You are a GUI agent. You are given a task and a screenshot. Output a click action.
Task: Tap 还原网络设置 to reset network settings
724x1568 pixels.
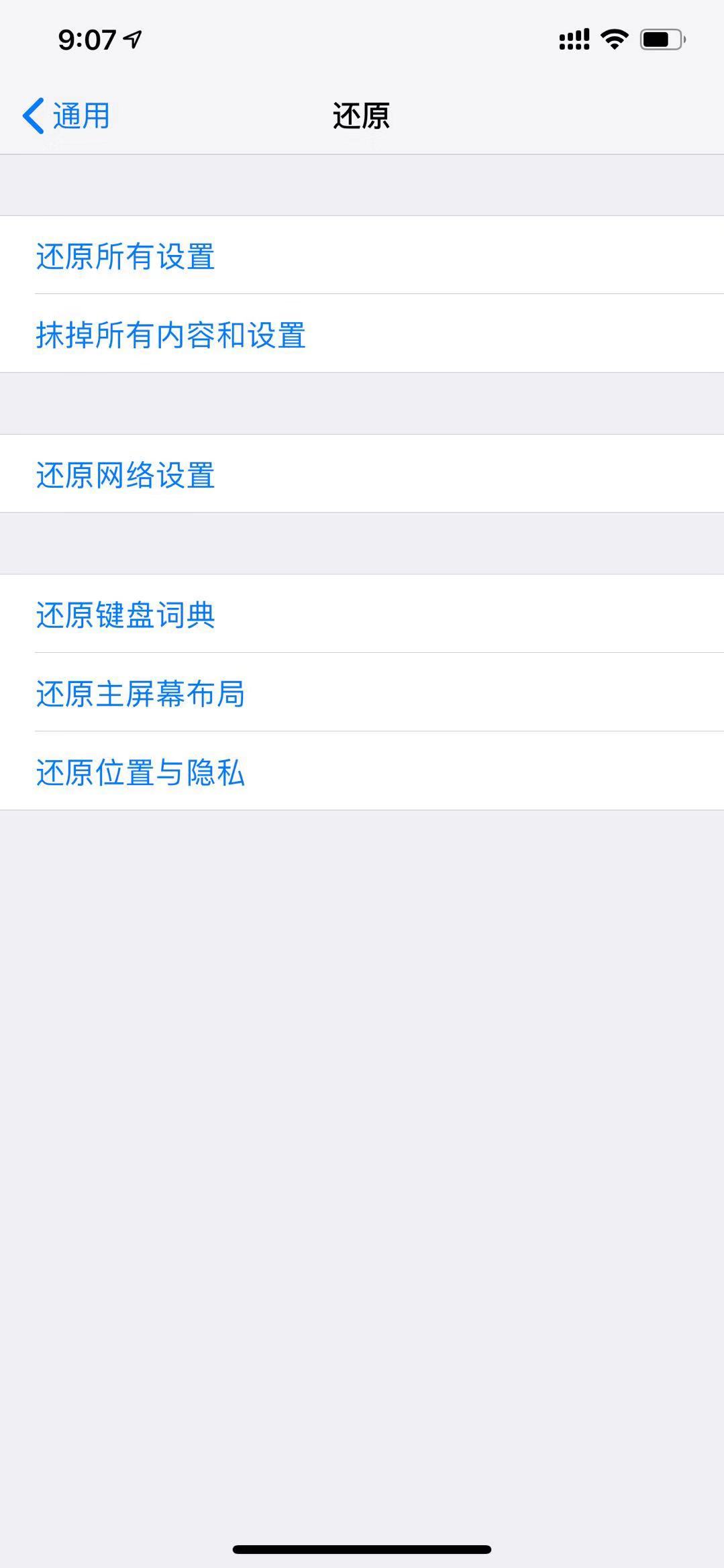[x=125, y=476]
